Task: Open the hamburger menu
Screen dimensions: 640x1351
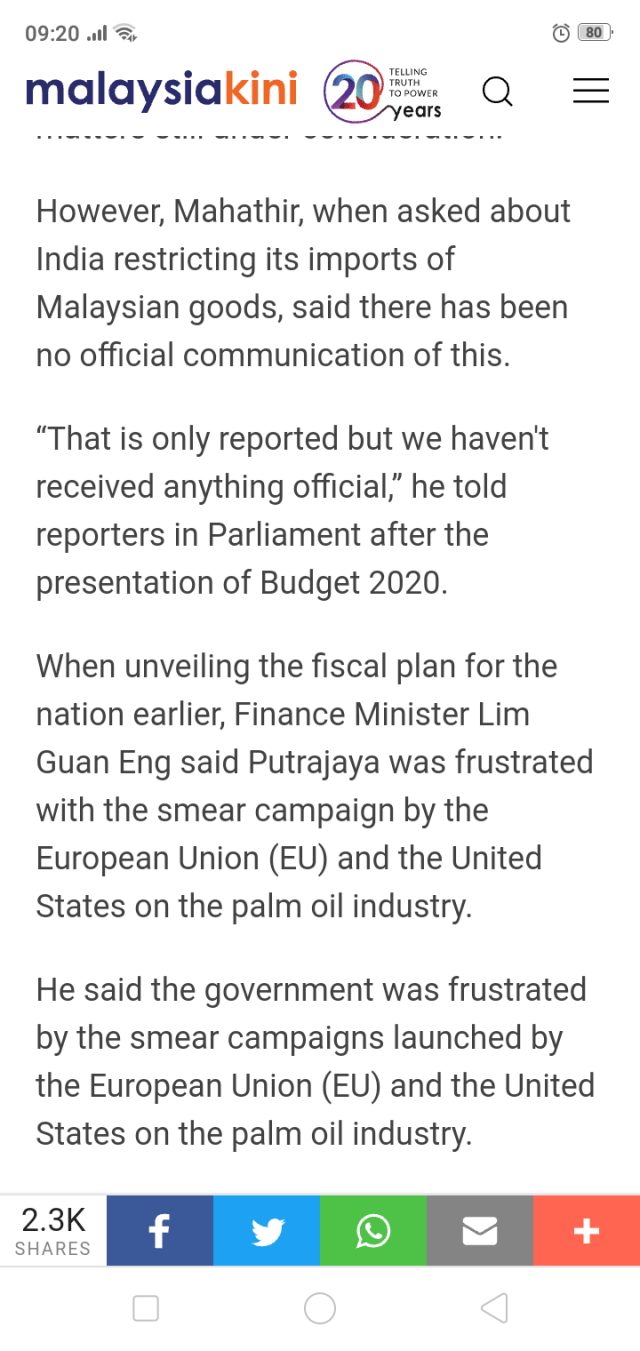Action: coord(590,91)
